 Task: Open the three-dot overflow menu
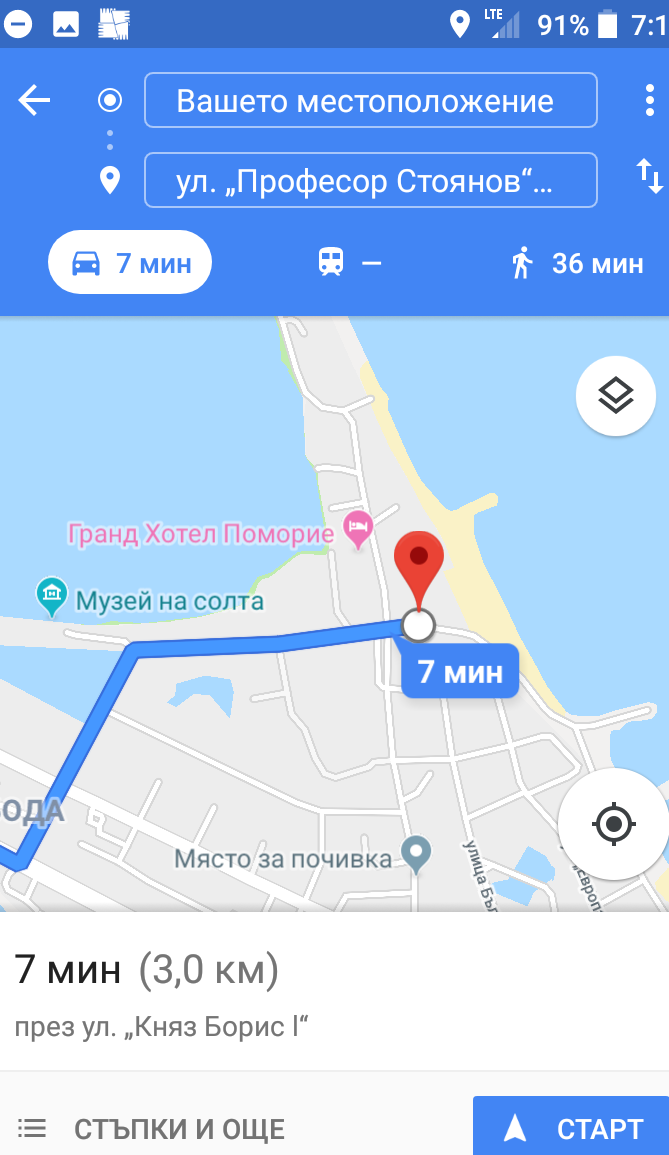649,100
